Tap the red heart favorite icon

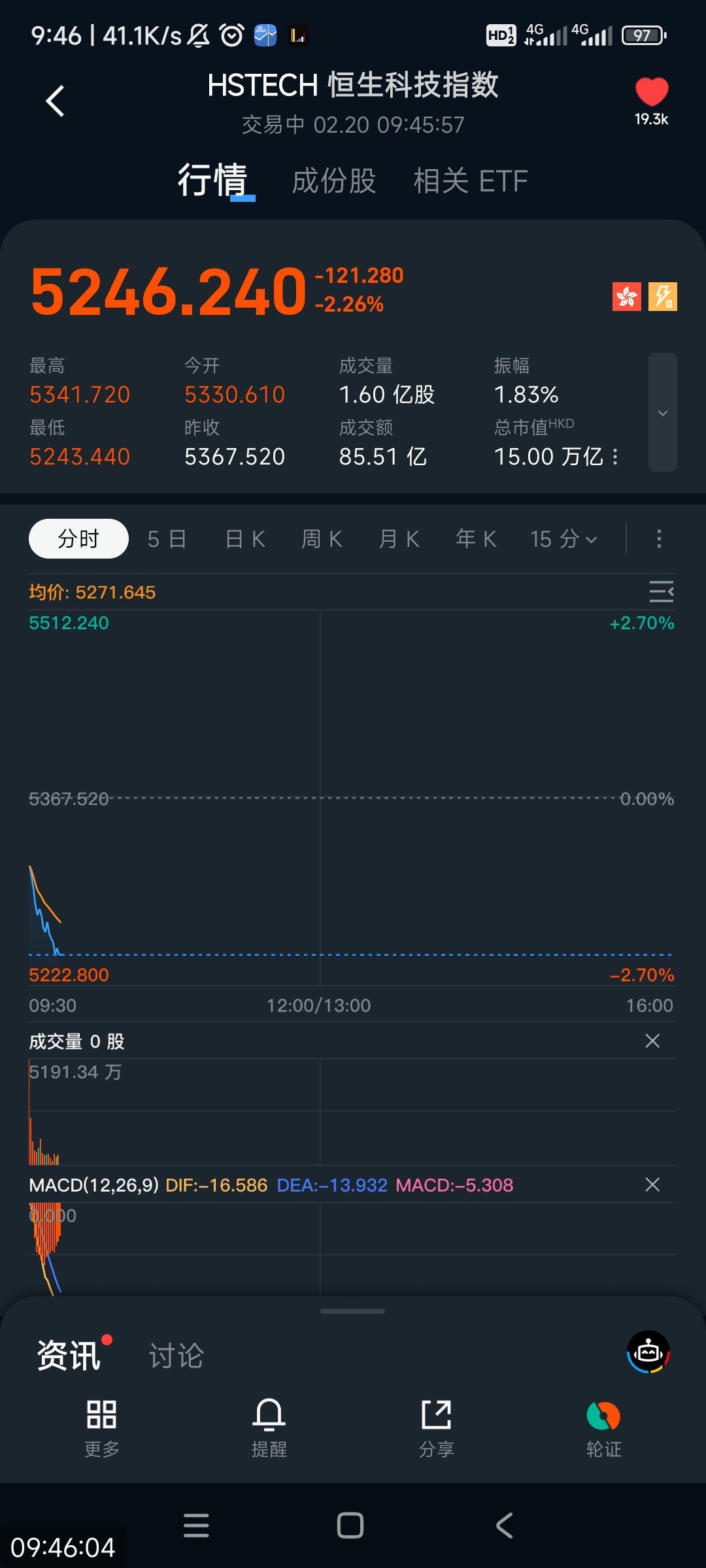pos(651,93)
